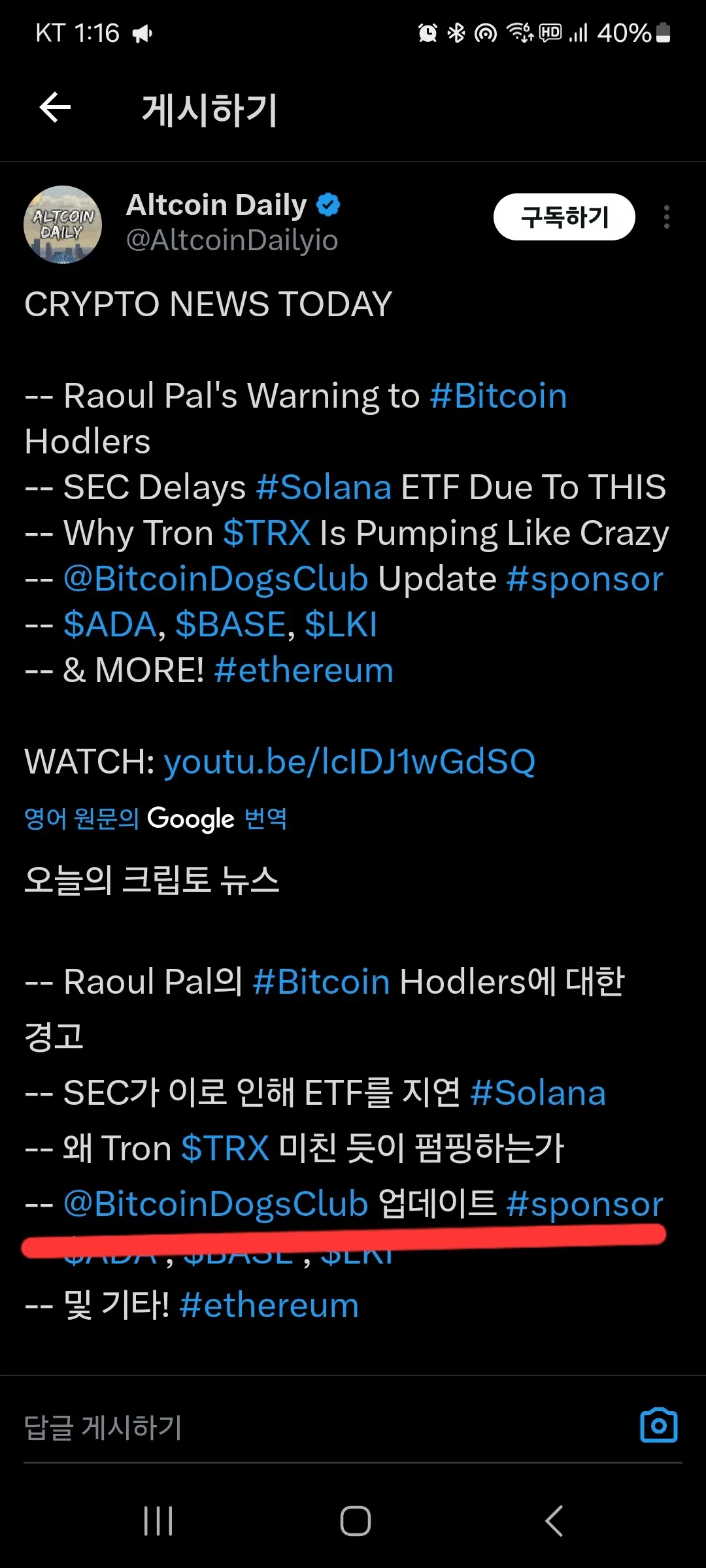The height and width of the screenshot is (1568, 706).
Task: Open the $LKI cashtag link
Action: coord(341,625)
